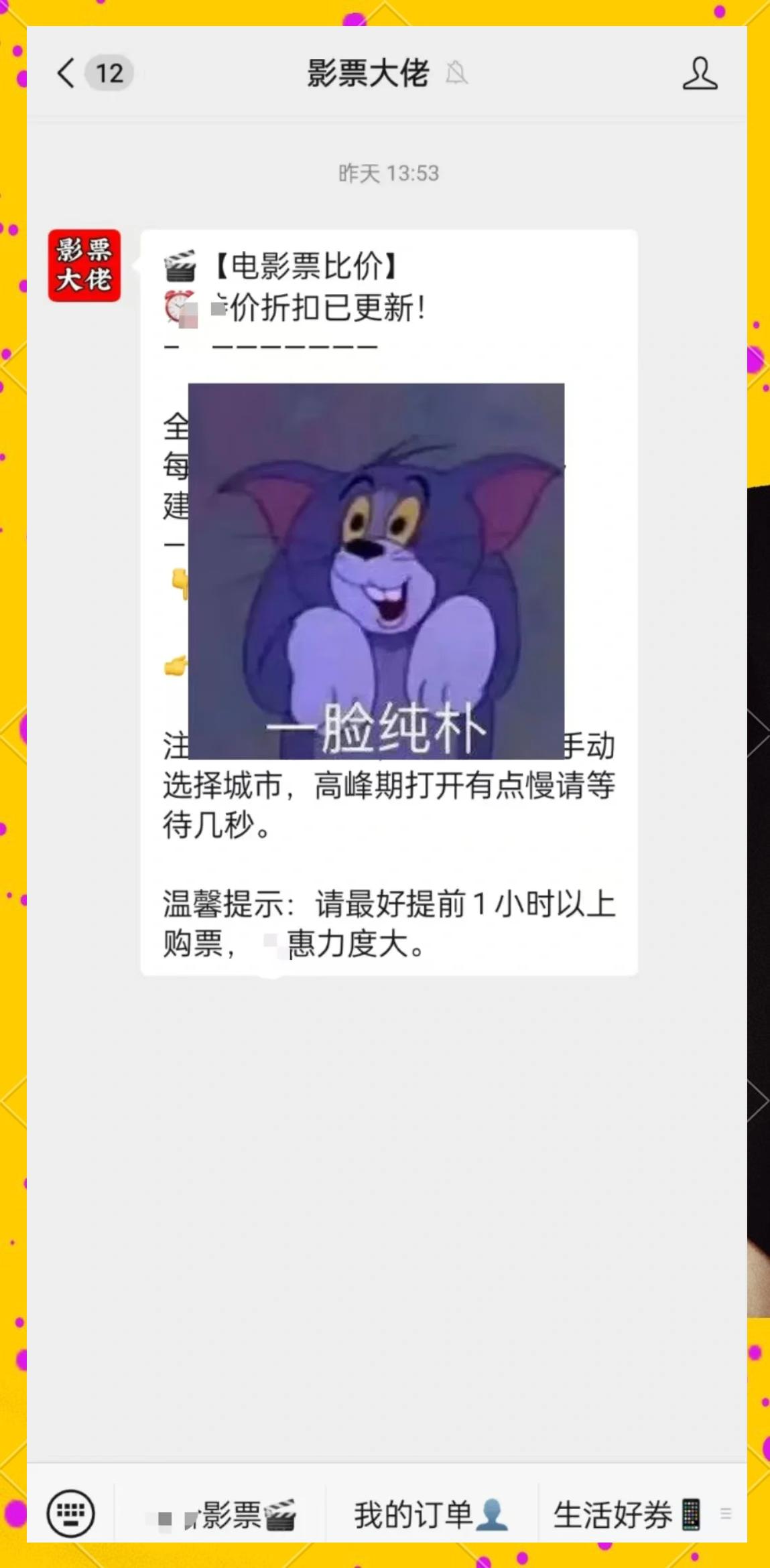Image resolution: width=770 pixels, height=1568 pixels.
Task: Open the account profile icon
Action: click(700, 73)
